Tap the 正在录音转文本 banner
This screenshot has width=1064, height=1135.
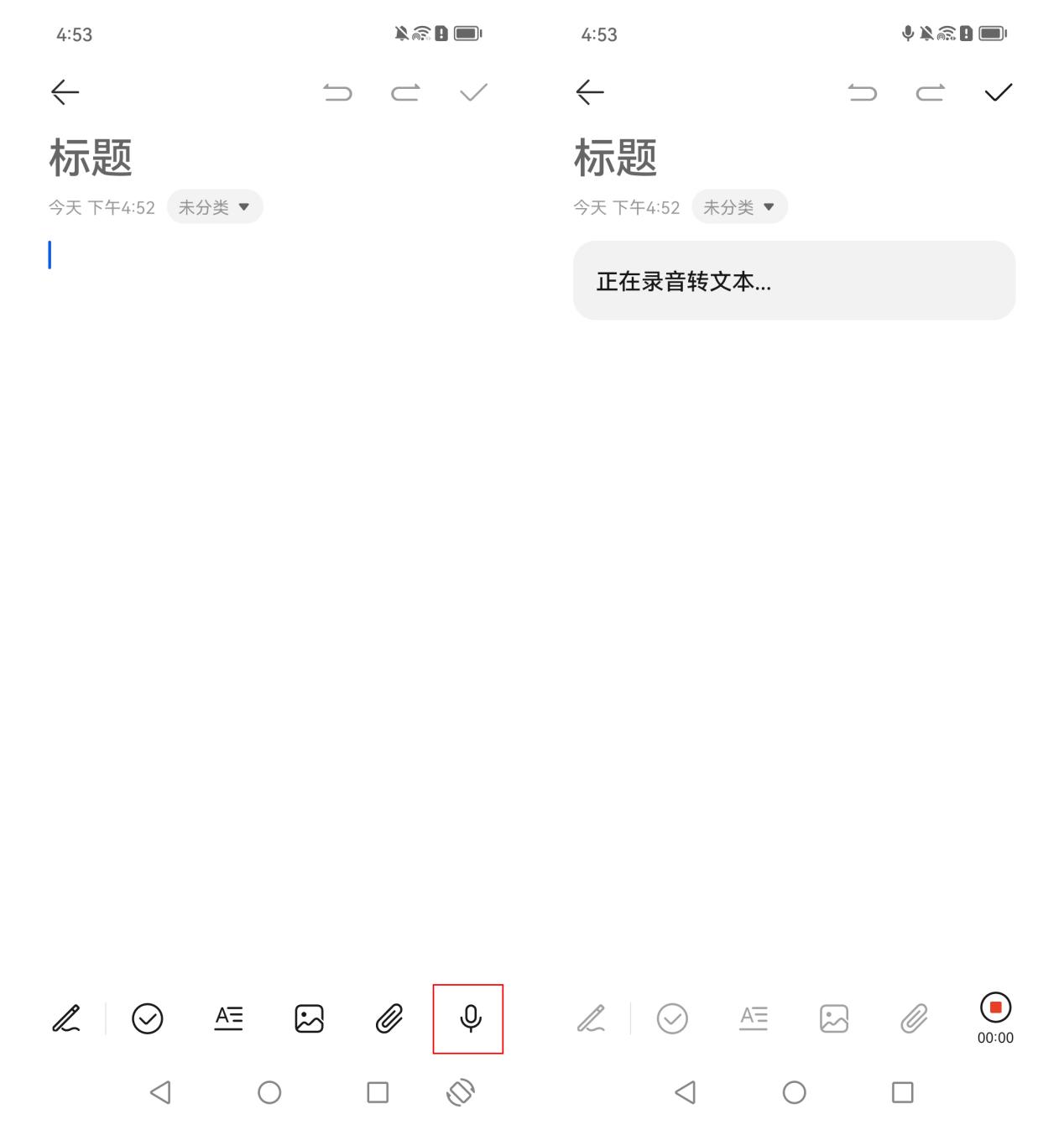[793, 281]
